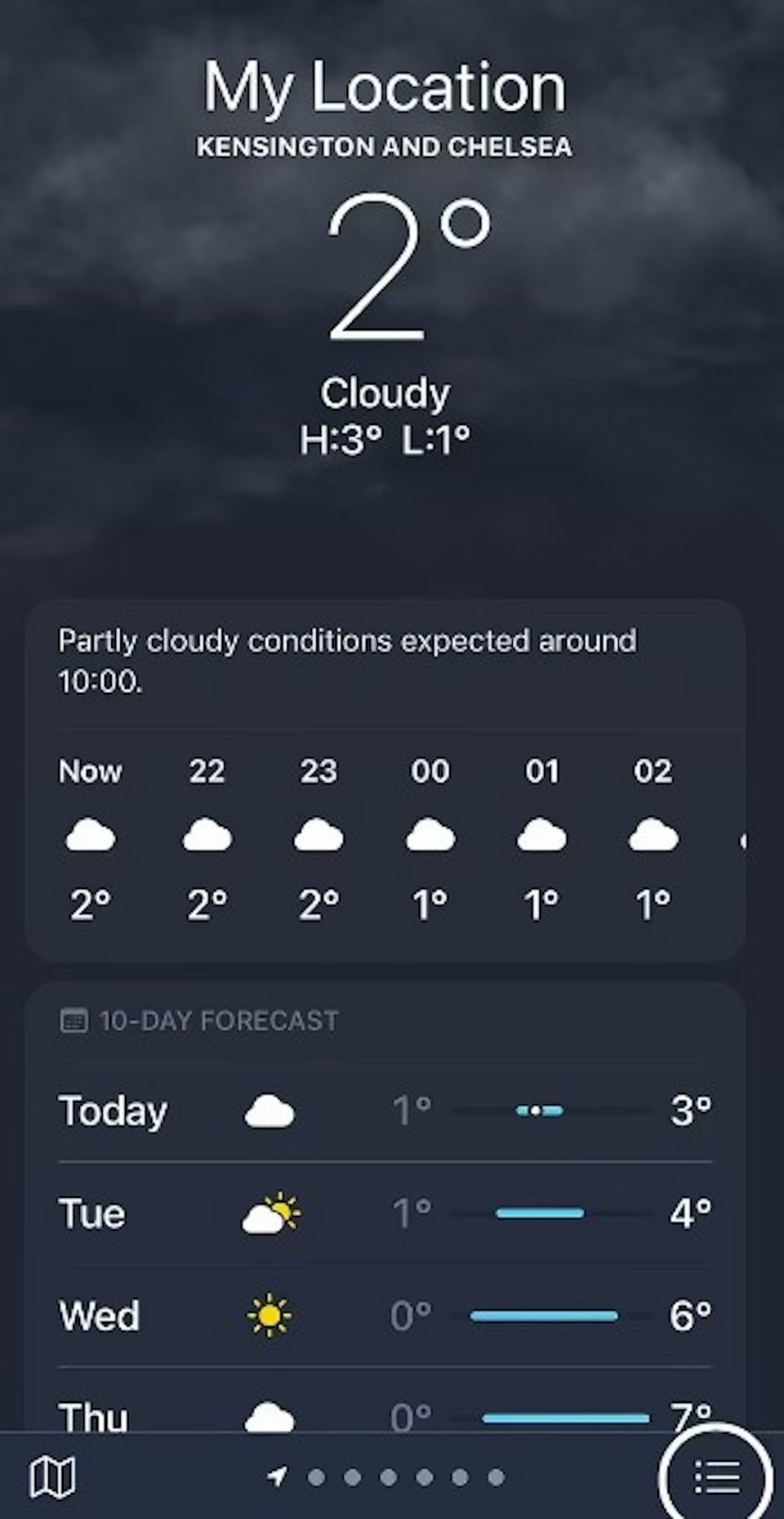Open the weather map icon
The image size is (784, 1519).
point(52,1477)
